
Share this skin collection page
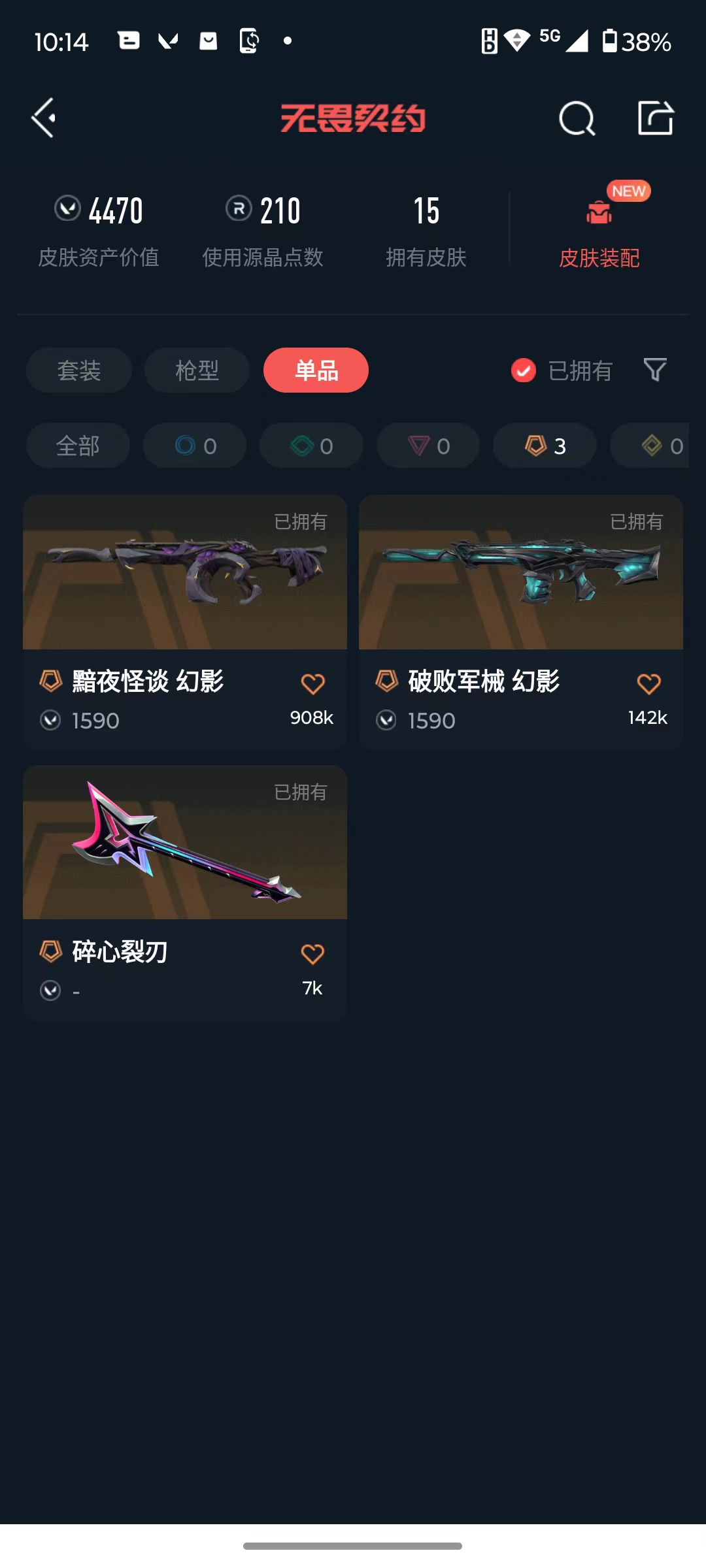655,118
